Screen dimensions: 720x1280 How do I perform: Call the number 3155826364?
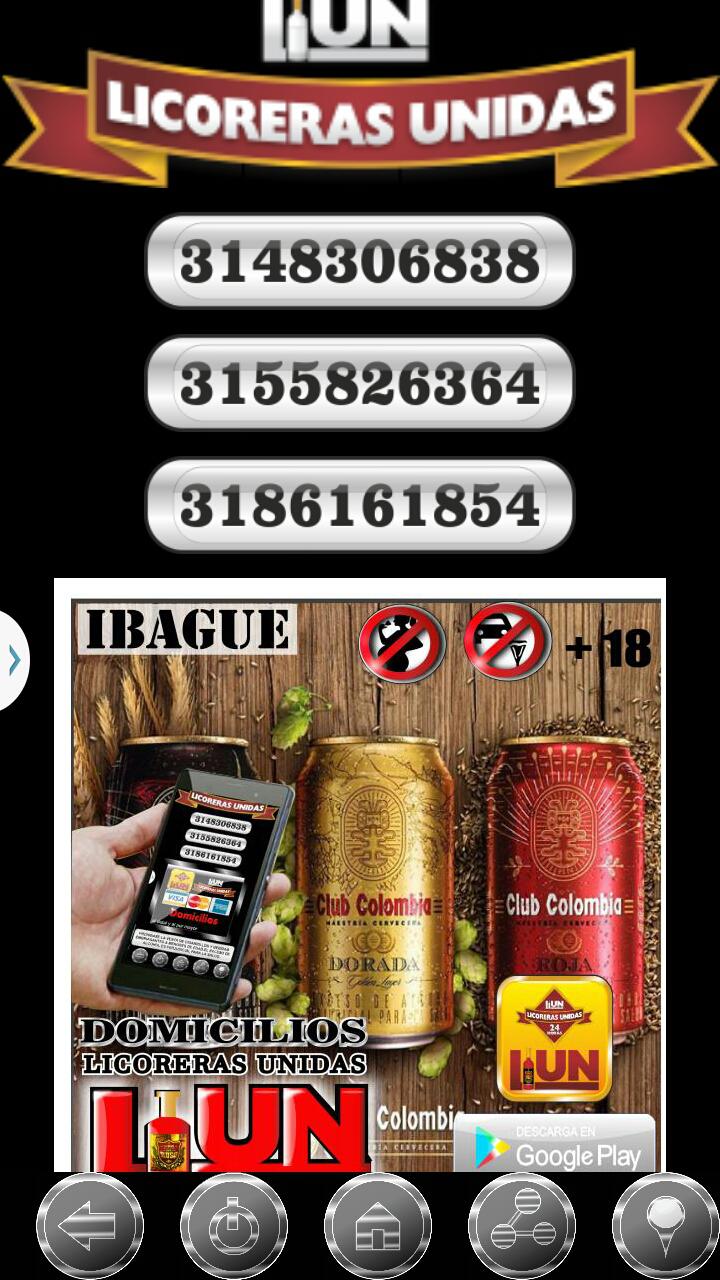point(360,384)
